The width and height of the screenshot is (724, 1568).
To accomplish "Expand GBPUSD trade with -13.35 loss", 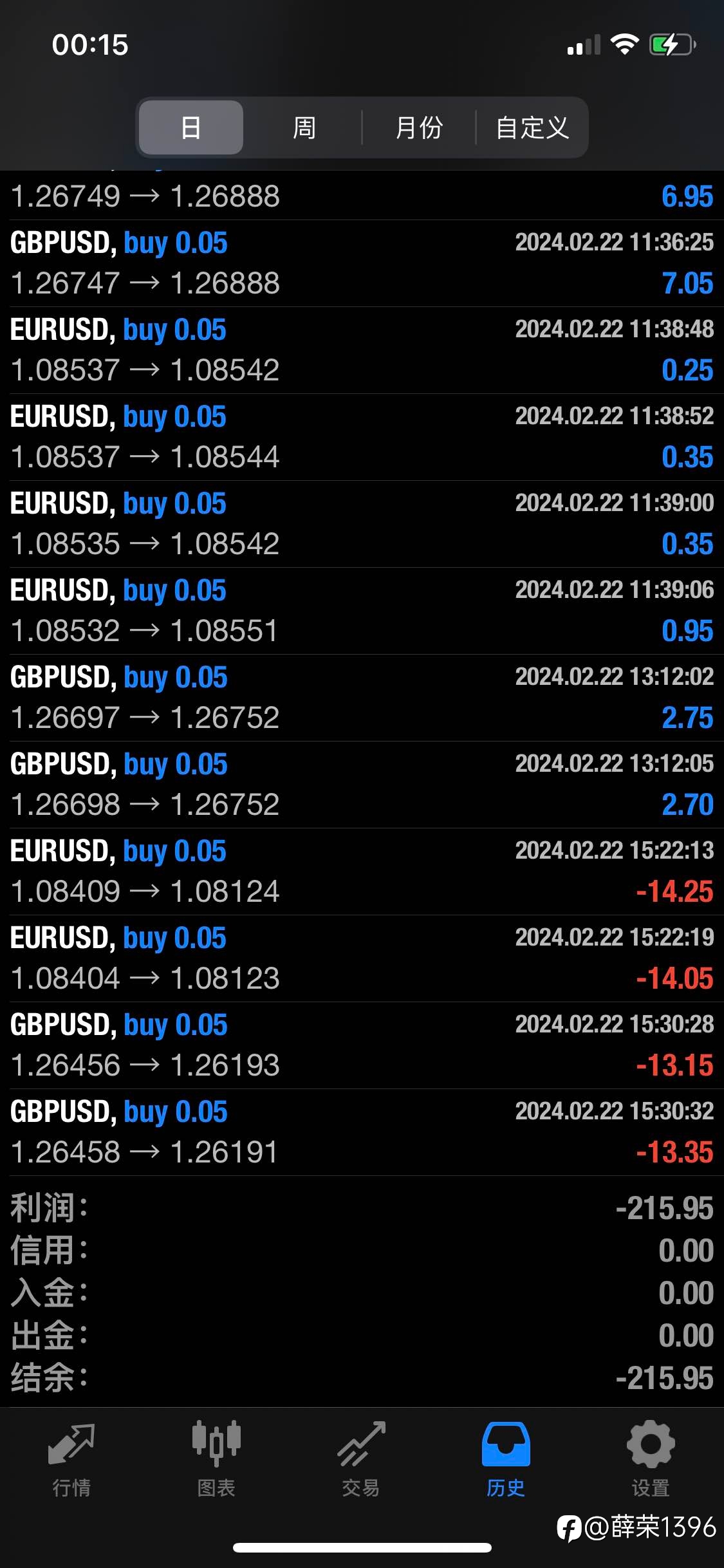I will click(x=362, y=1132).
